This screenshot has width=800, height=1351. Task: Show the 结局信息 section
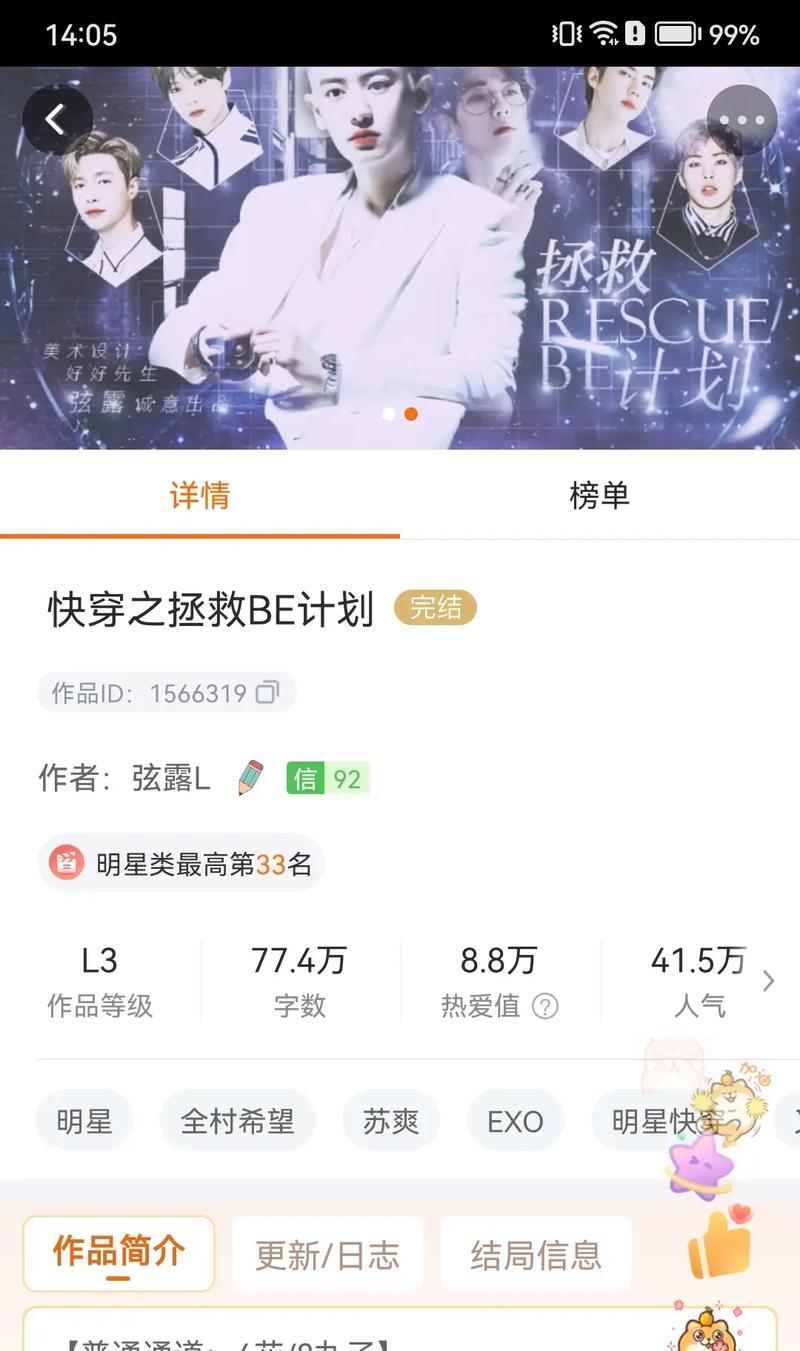tap(536, 1255)
